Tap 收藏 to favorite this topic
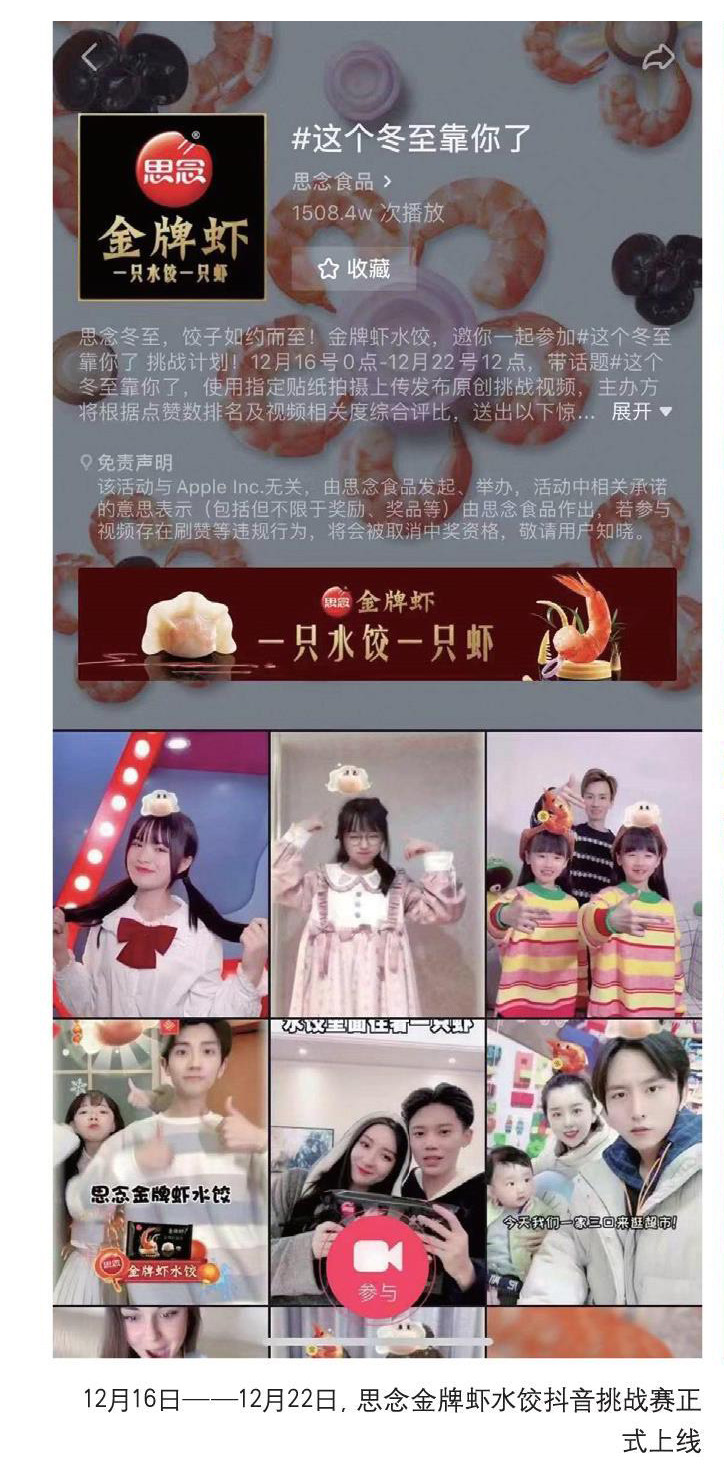Image resolution: width=724 pixels, height=1472 pixels. (352, 268)
